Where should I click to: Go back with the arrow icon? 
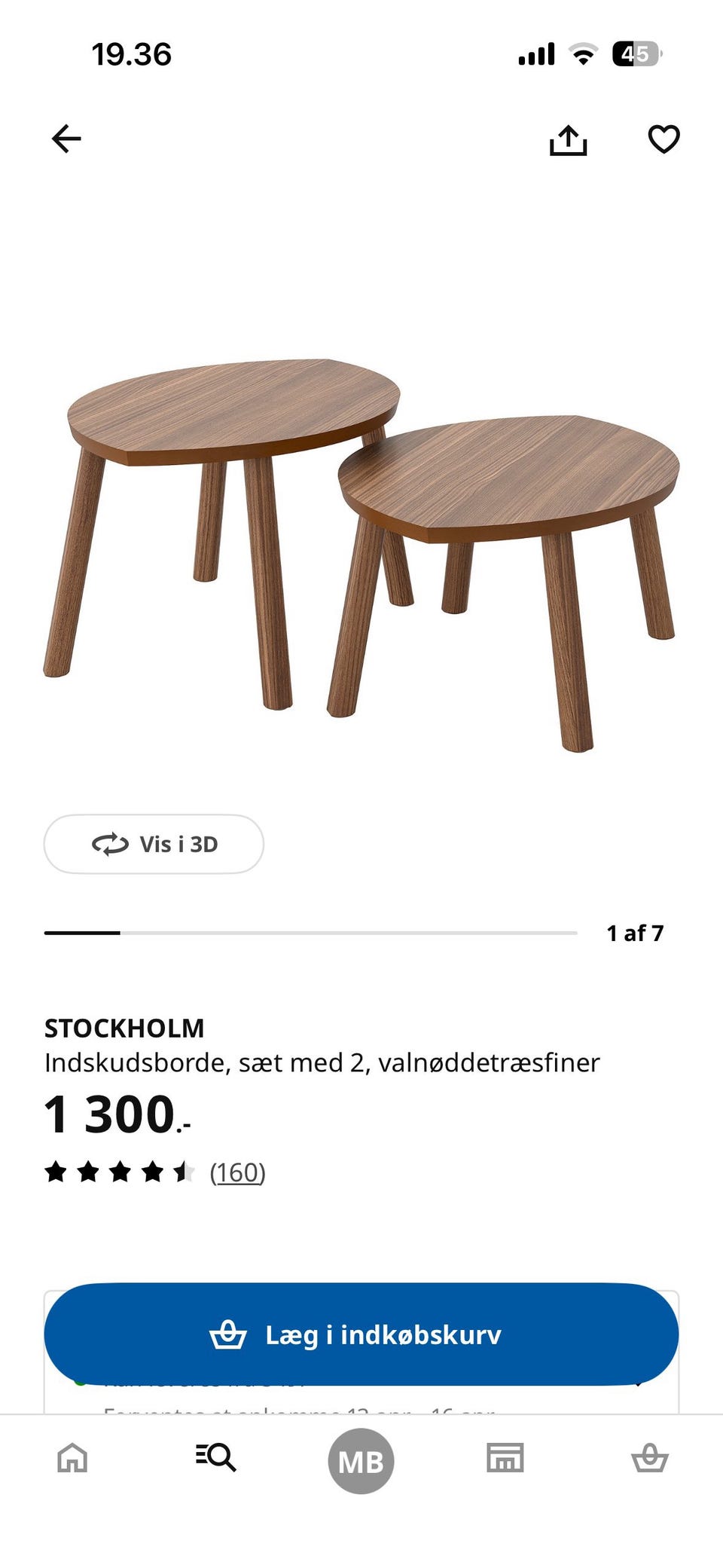[x=66, y=139]
